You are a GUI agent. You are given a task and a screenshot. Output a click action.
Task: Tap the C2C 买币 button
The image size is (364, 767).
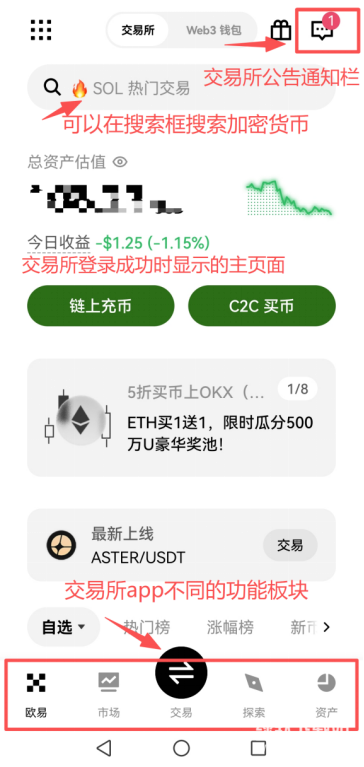point(262,306)
